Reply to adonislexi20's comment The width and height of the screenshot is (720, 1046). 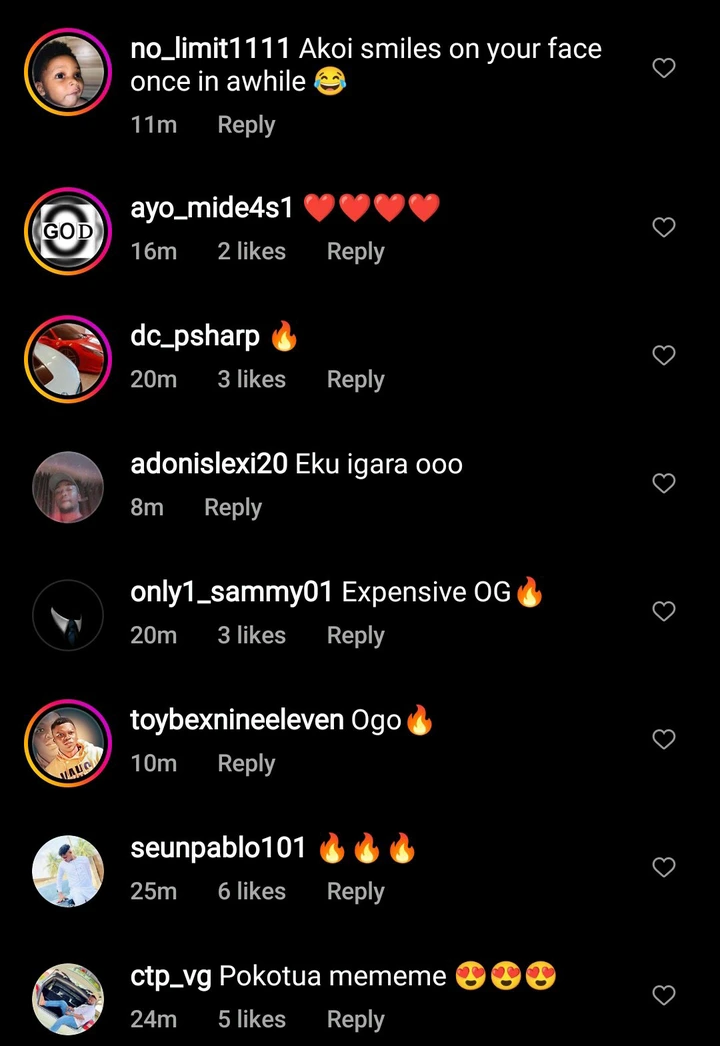[232, 508]
